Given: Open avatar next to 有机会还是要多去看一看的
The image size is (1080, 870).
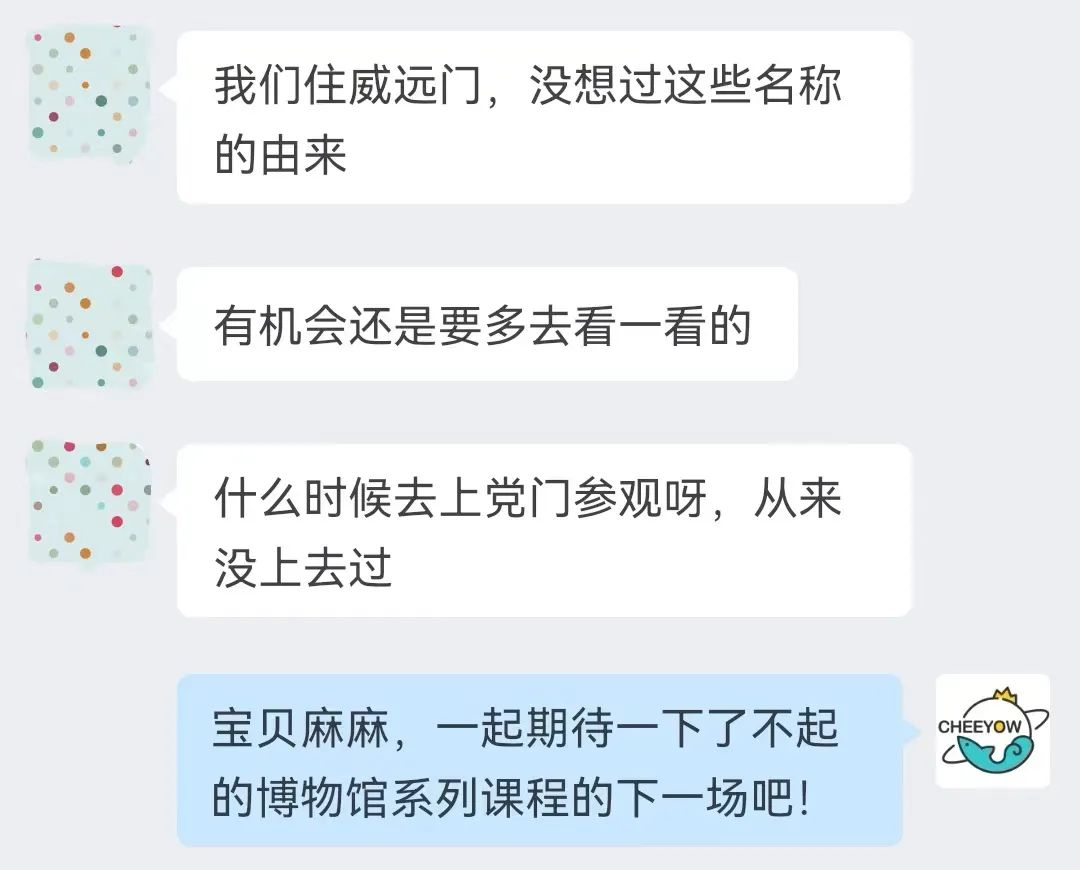Looking at the screenshot, I should [x=90, y=324].
